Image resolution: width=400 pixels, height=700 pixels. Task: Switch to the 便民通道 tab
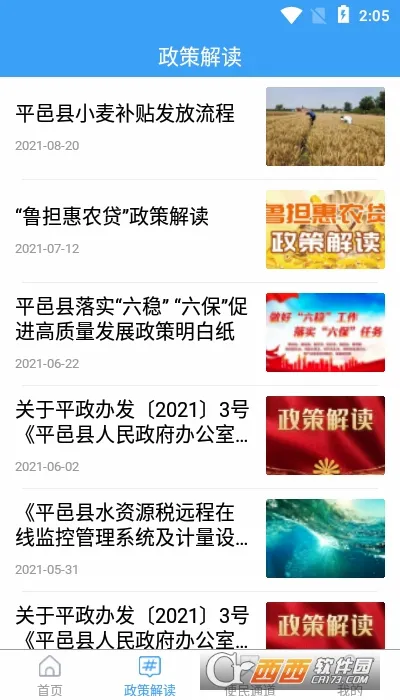click(250, 675)
